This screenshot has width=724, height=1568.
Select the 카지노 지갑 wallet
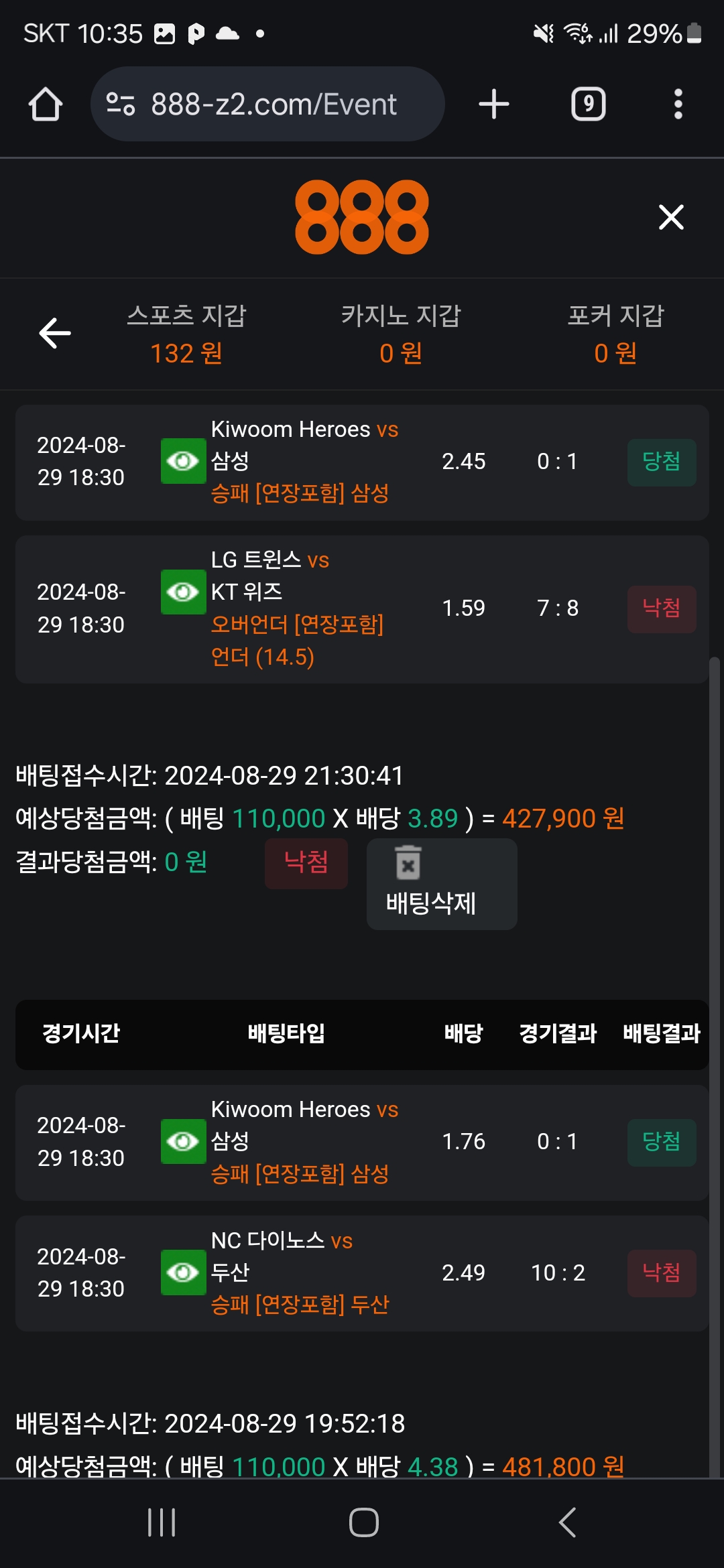pyautogui.click(x=401, y=334)
